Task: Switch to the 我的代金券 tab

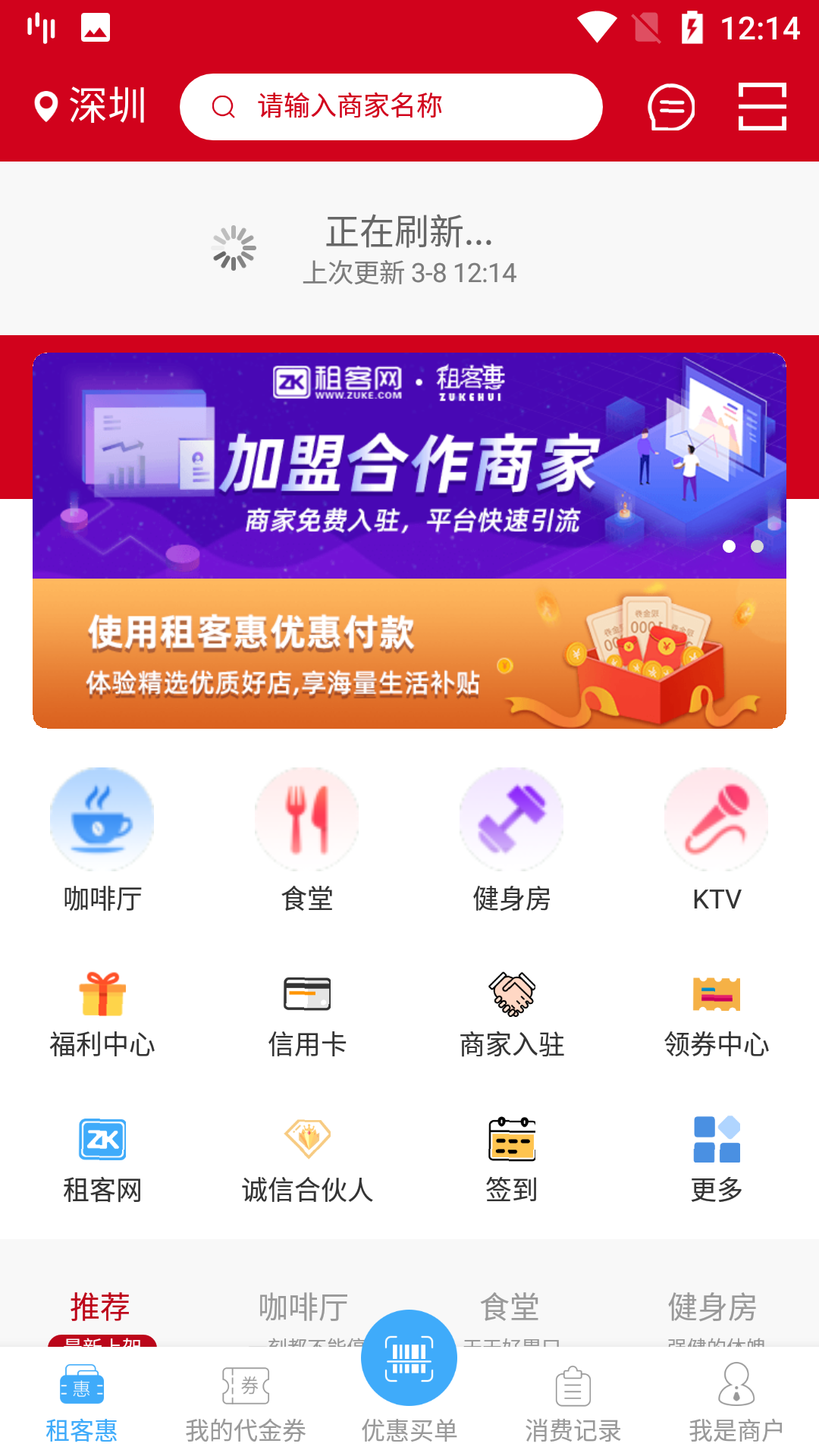Action: click(x=246, y=1404)
